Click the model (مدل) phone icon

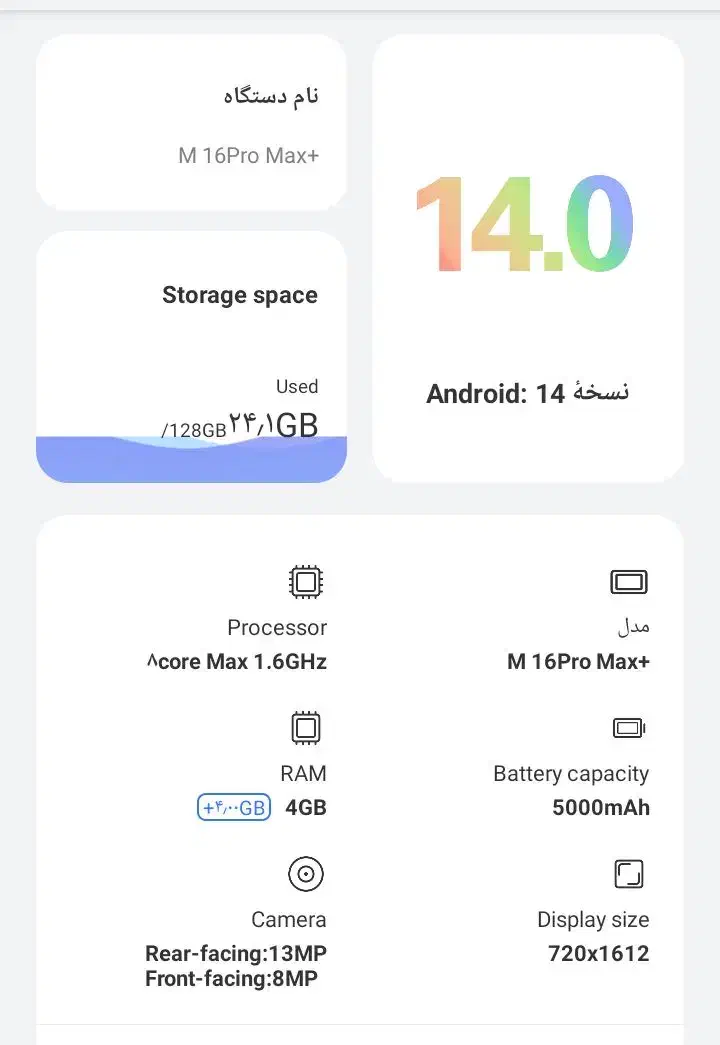631,582
